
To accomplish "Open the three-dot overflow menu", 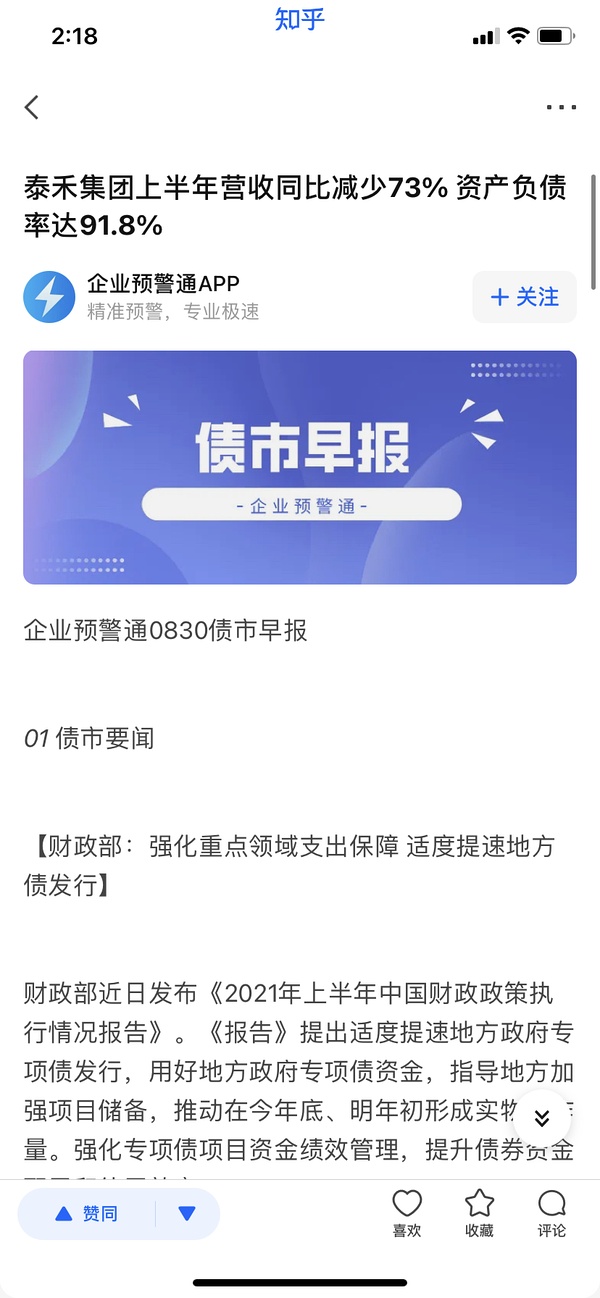I will pos(561,107).
